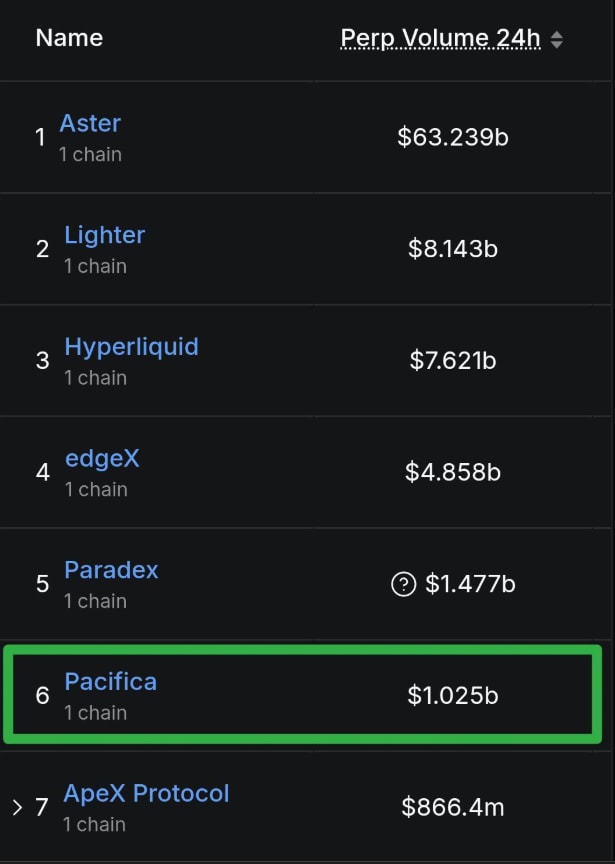View Hyperliquid details
Image resolution: width=615 pixels, height=864 pixels.
[131, 347]
